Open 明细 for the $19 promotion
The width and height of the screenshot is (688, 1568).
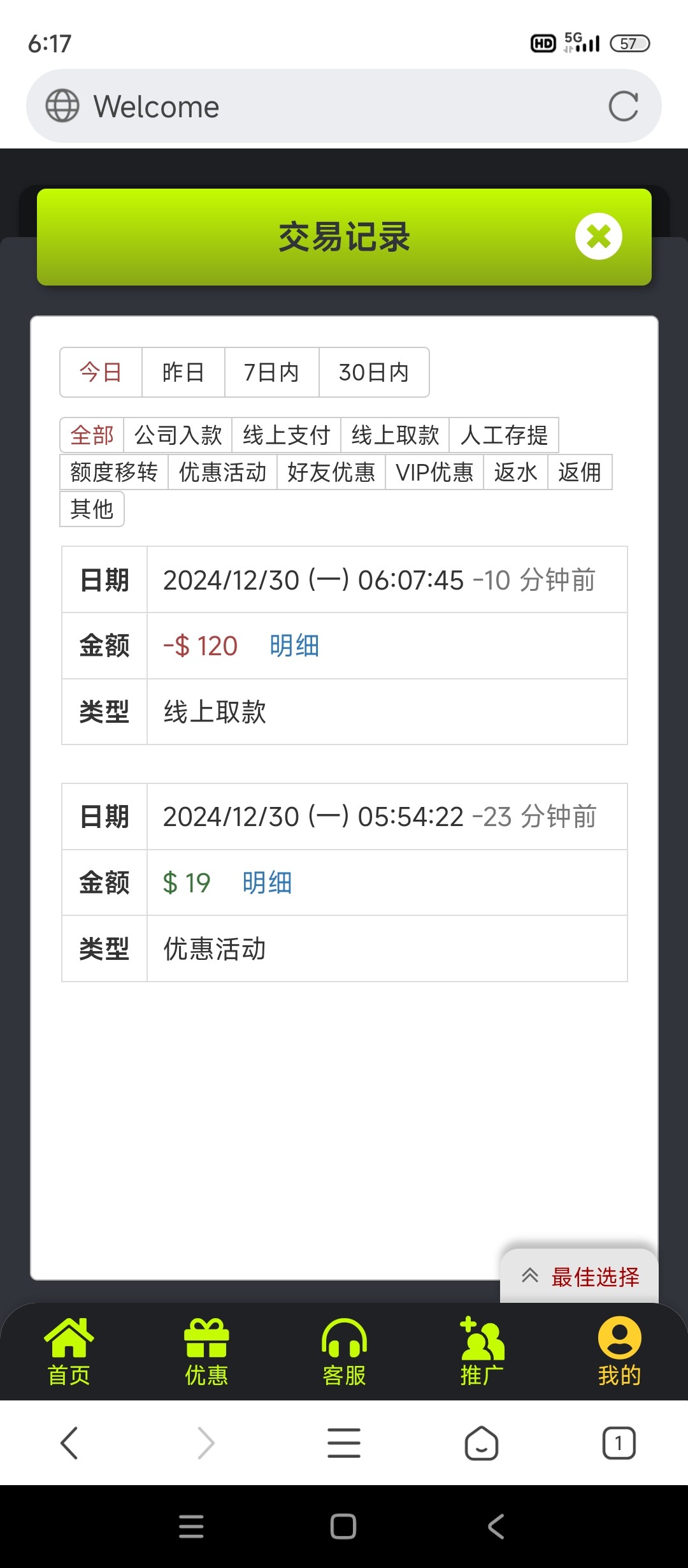point(267,883)
